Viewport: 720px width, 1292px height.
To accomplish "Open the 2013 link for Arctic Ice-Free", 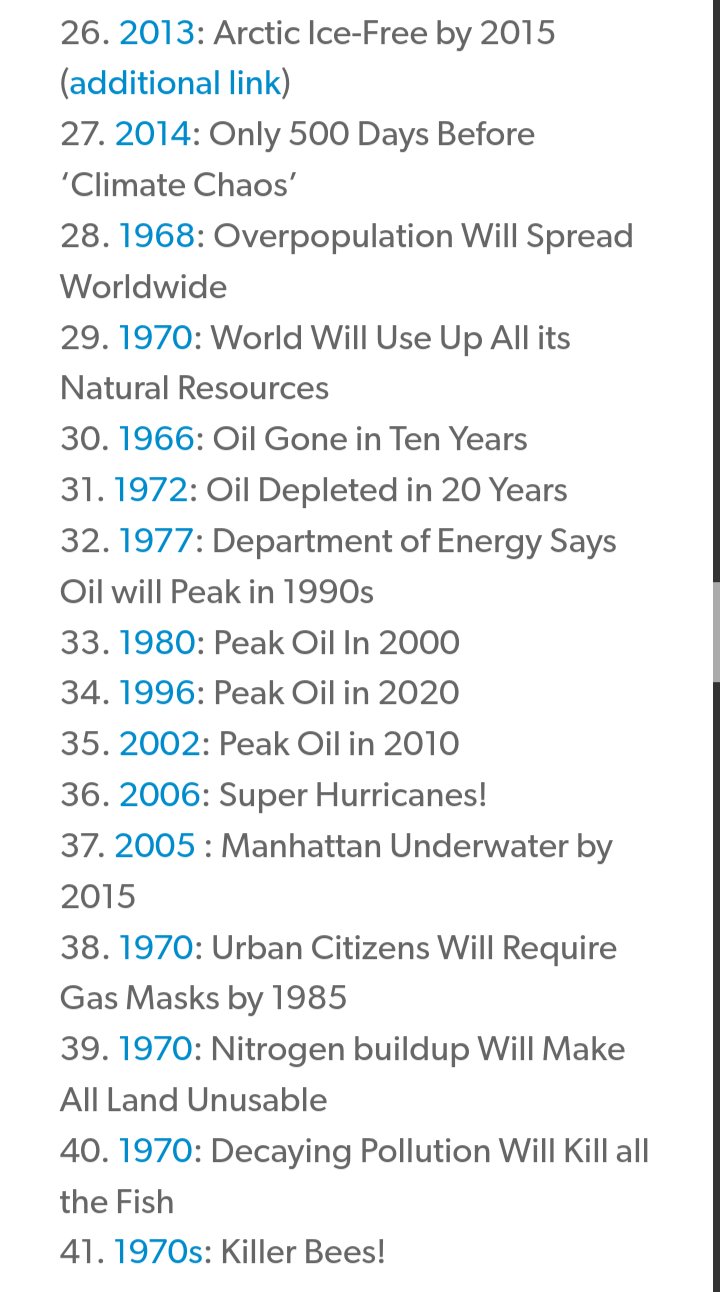I will coord(156,33).
